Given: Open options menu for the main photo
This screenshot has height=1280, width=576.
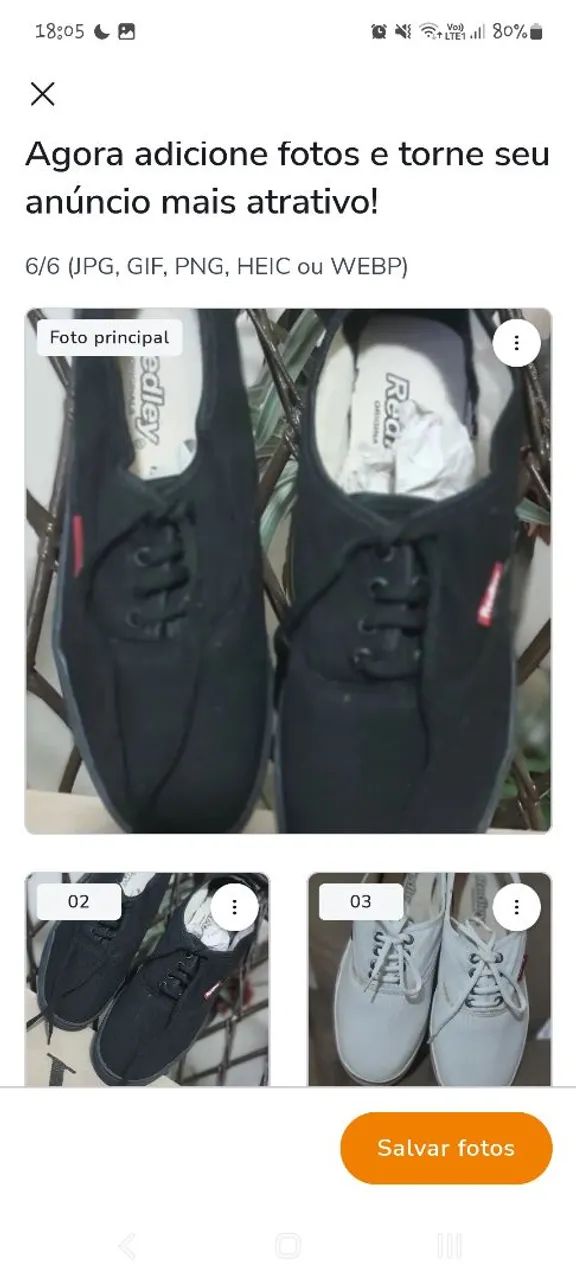Looking at the screenshot, I should pyautogui.click(x=516, y=343).
